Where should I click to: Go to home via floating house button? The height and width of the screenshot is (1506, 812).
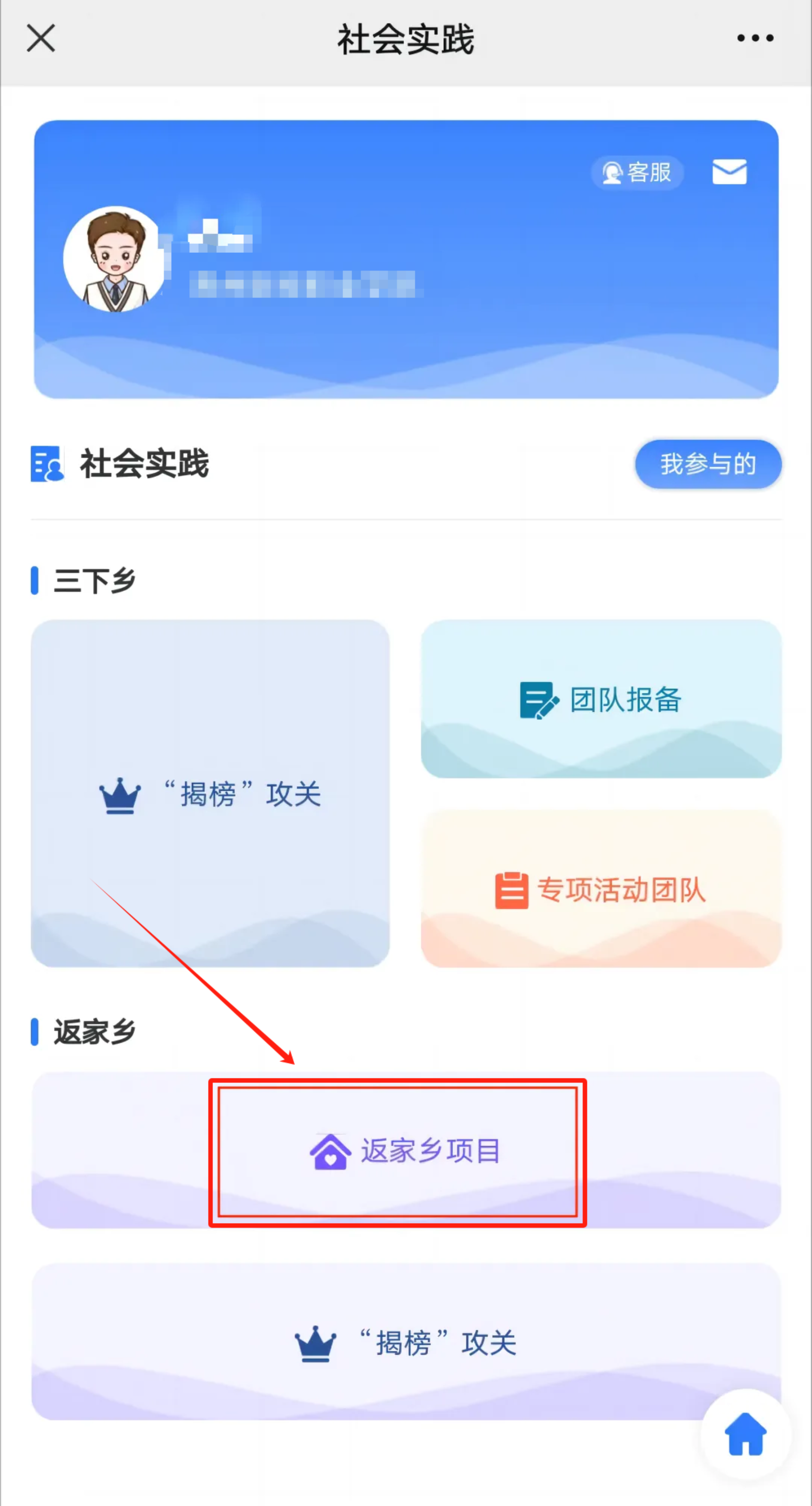tap(745, 1434)
